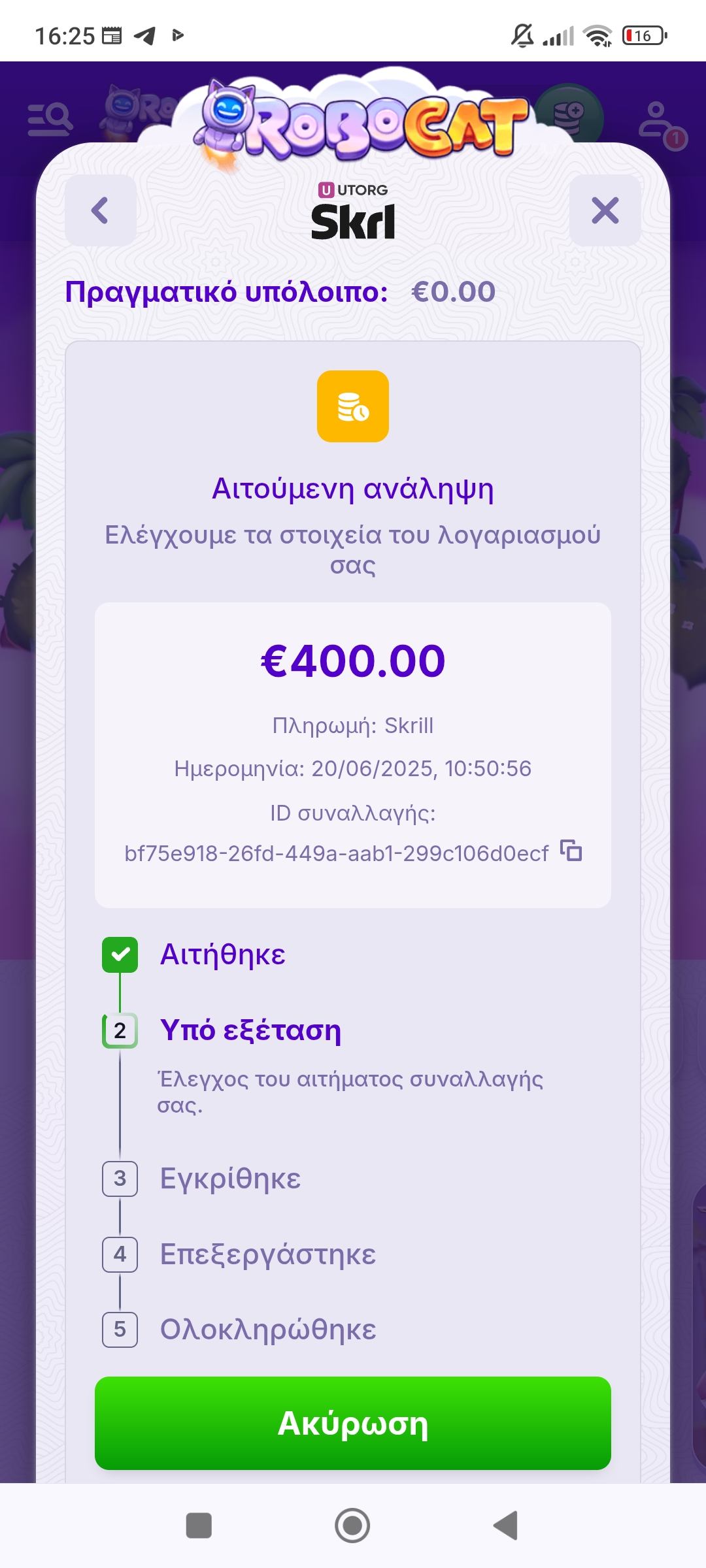Go to the system home screen

(x=352, y=1526)
